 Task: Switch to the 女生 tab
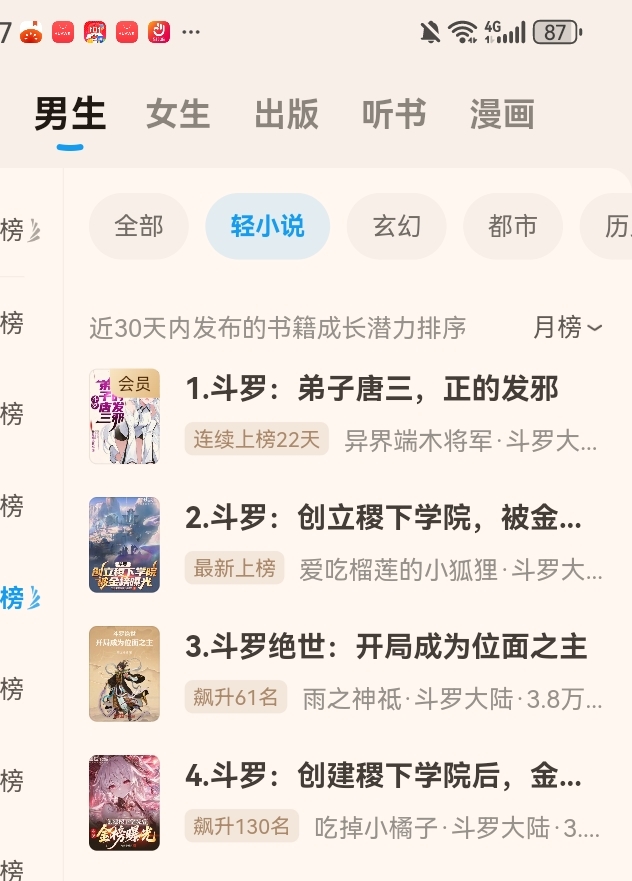(178, 114)
